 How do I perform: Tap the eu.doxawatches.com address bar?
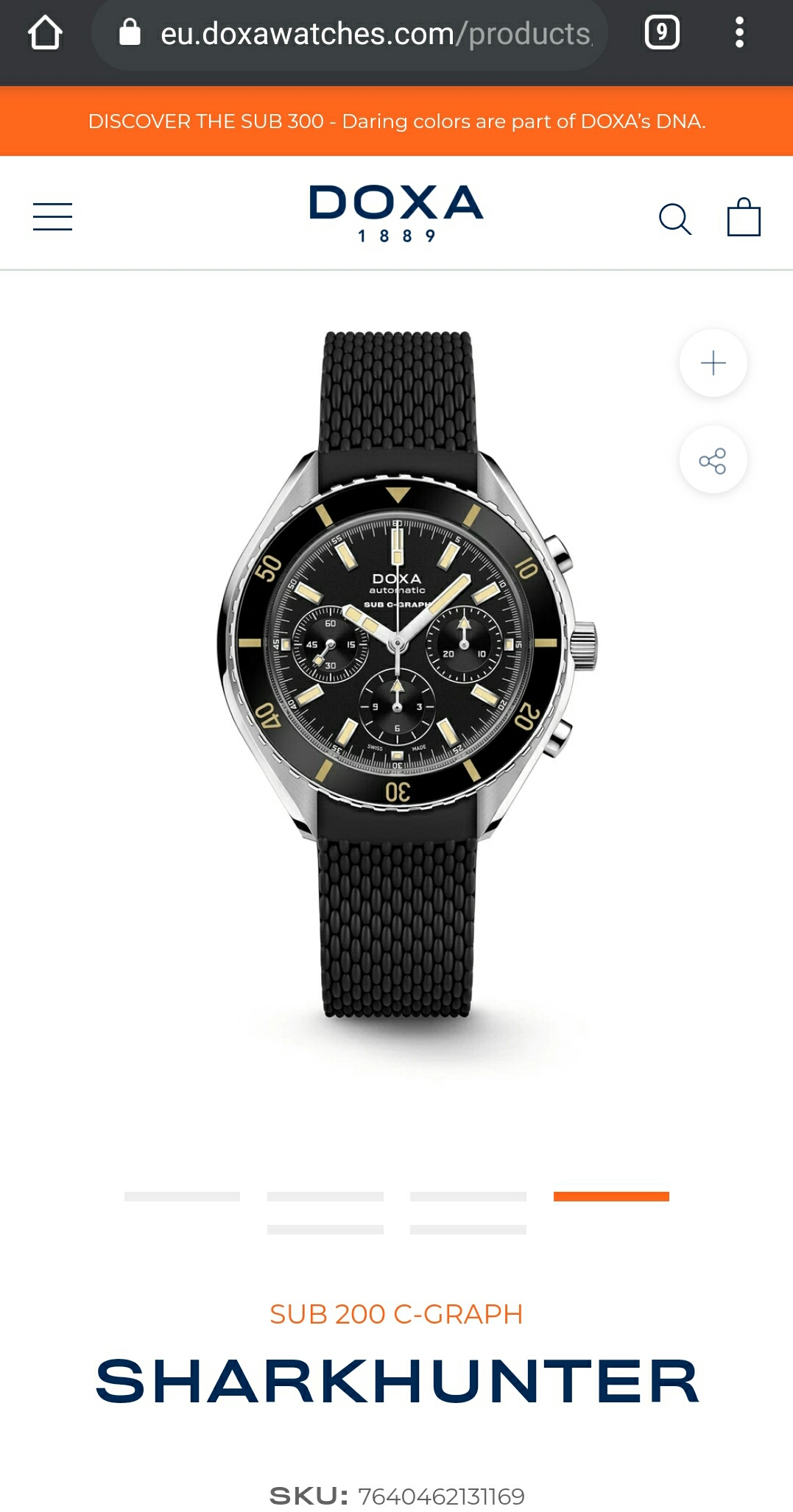(x=349, y=34)
